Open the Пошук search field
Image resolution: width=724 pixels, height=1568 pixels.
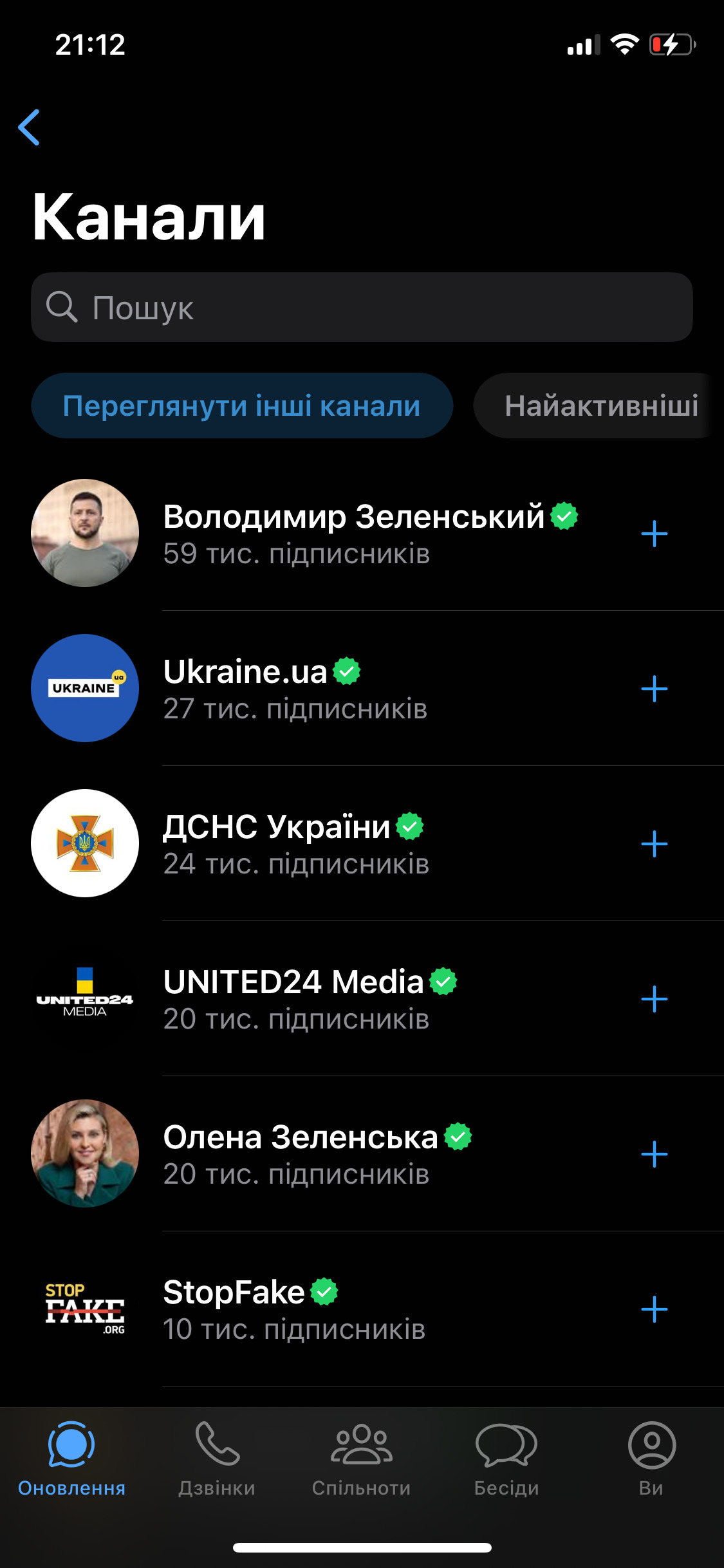pos(362,307)
